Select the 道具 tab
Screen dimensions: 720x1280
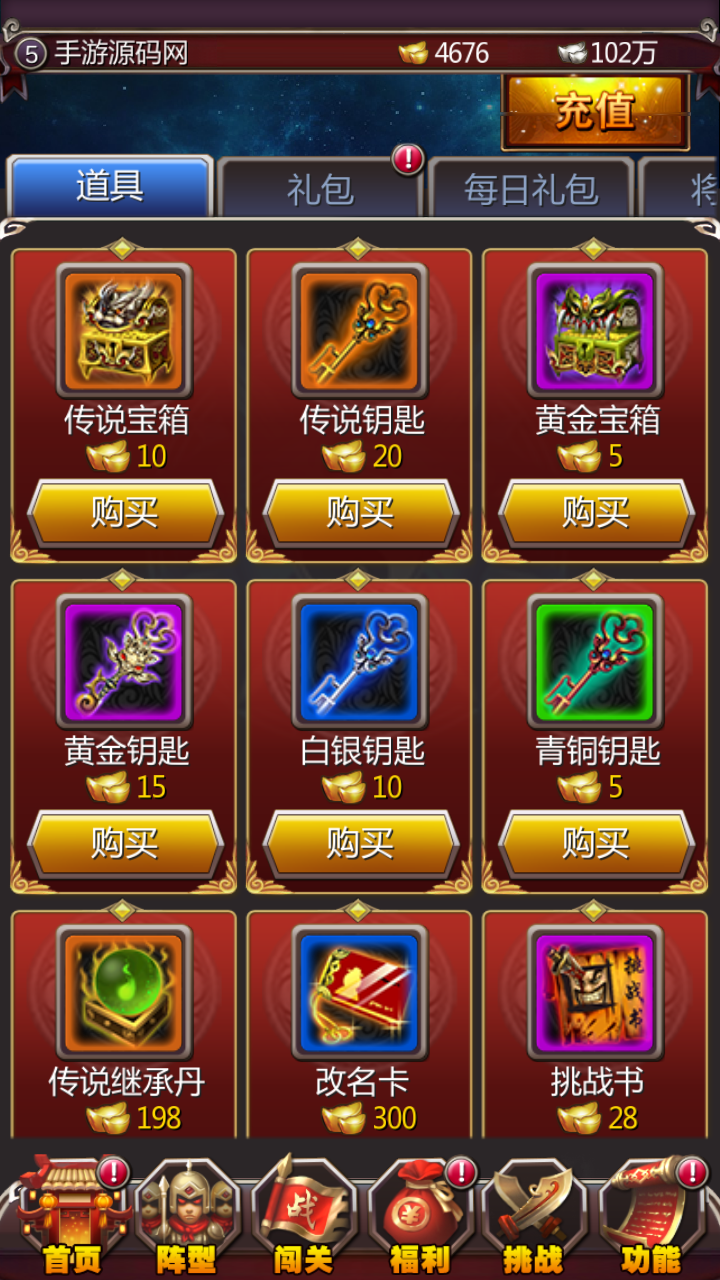click(110, 187)
